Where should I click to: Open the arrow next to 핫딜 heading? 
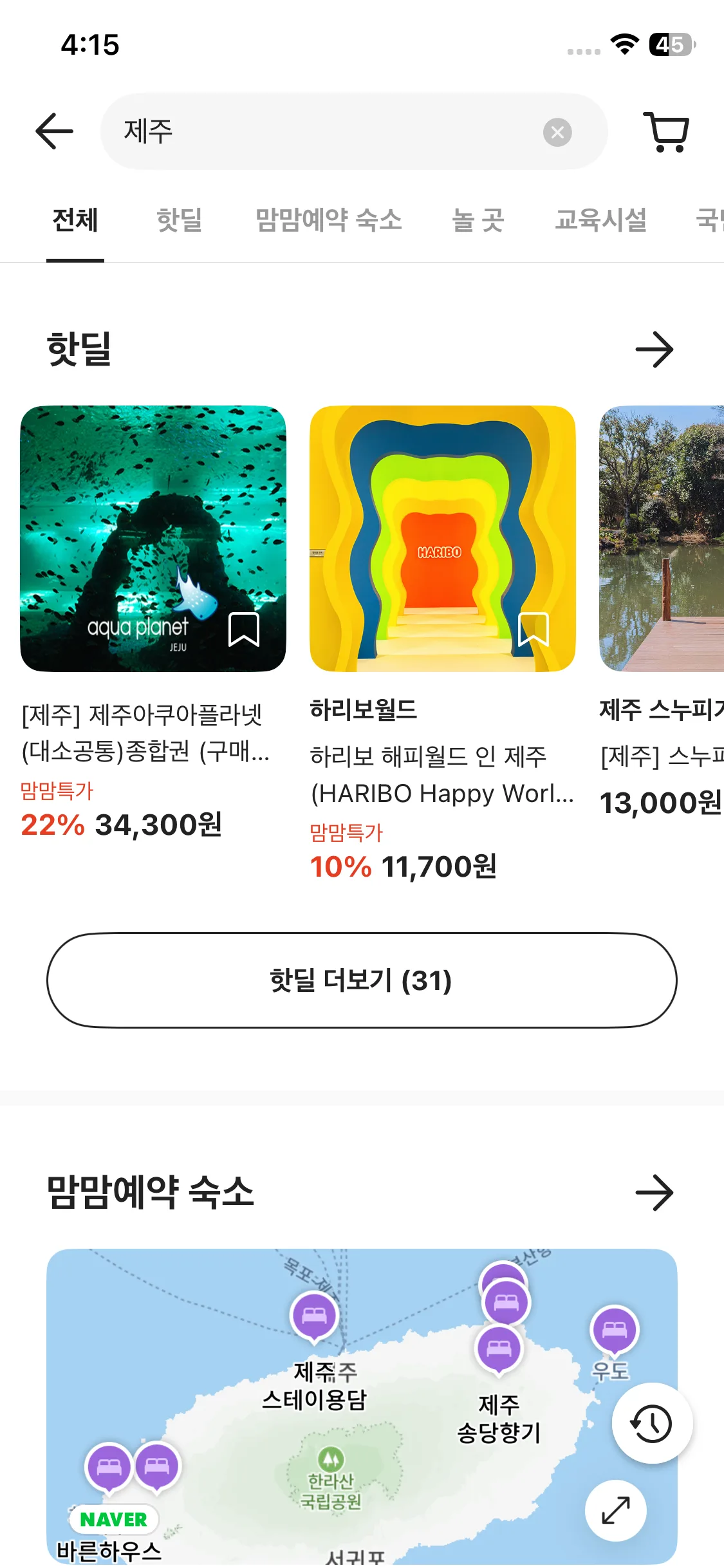pos(654,350)
